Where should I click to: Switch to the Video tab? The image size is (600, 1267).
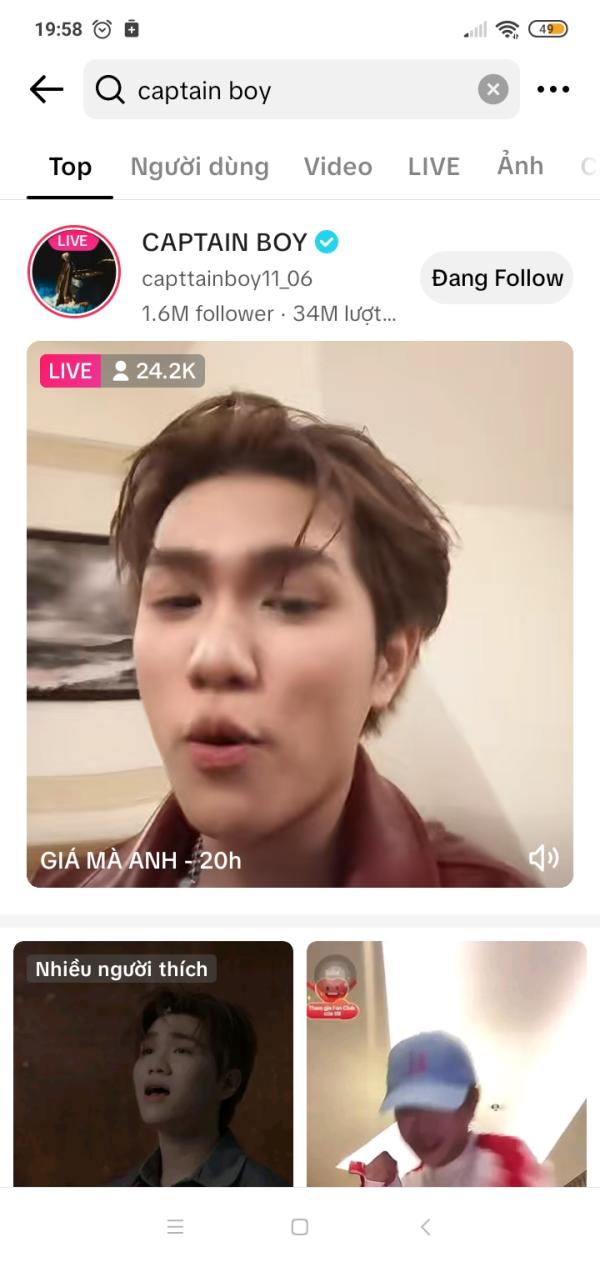click(338, 167)
